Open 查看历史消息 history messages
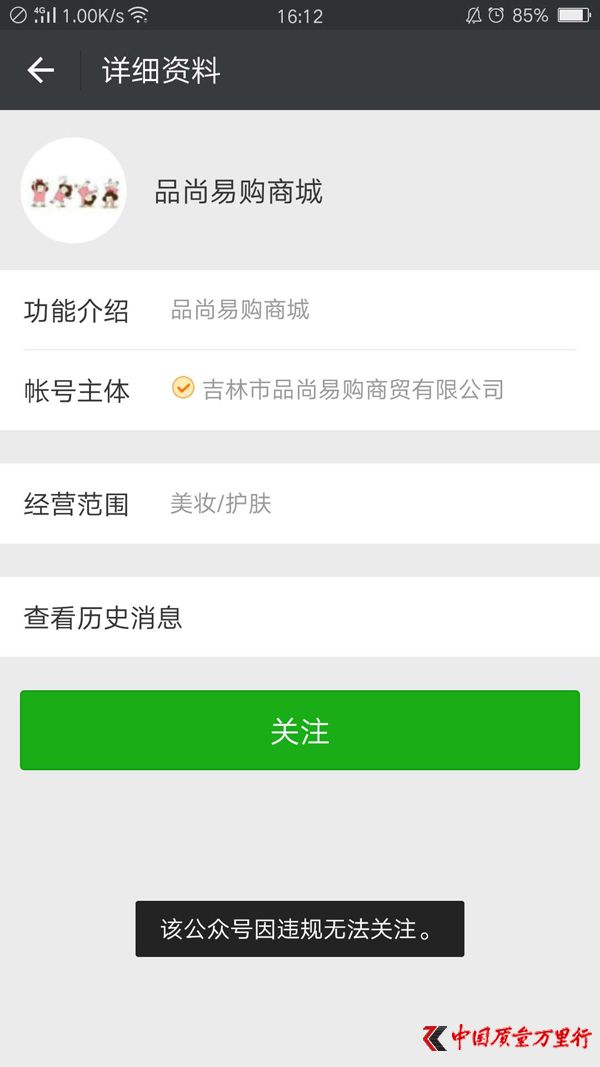This screenshot has height=1067, width=600. 300,617
